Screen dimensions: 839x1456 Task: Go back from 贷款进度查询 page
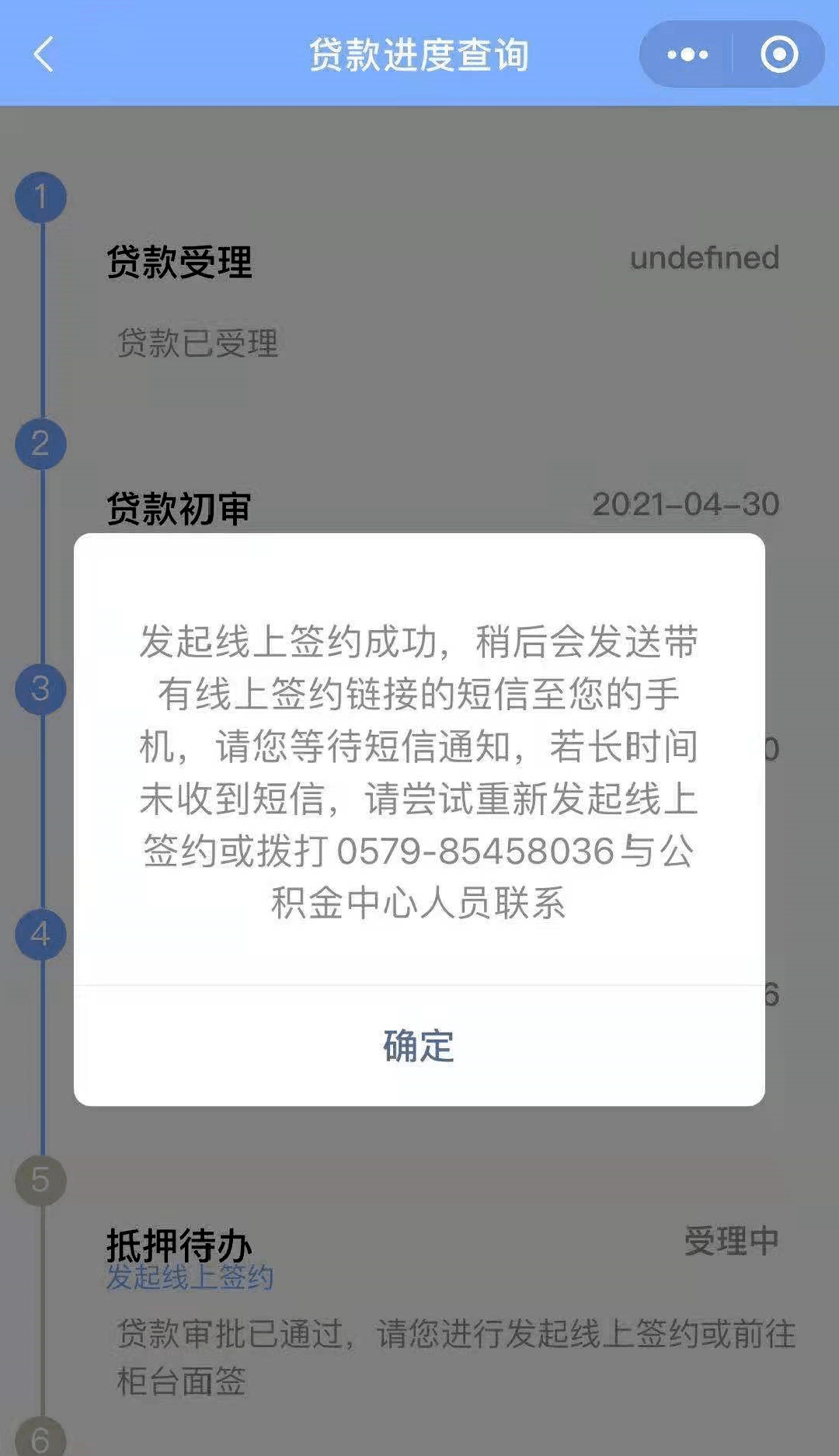coord(44,54)
